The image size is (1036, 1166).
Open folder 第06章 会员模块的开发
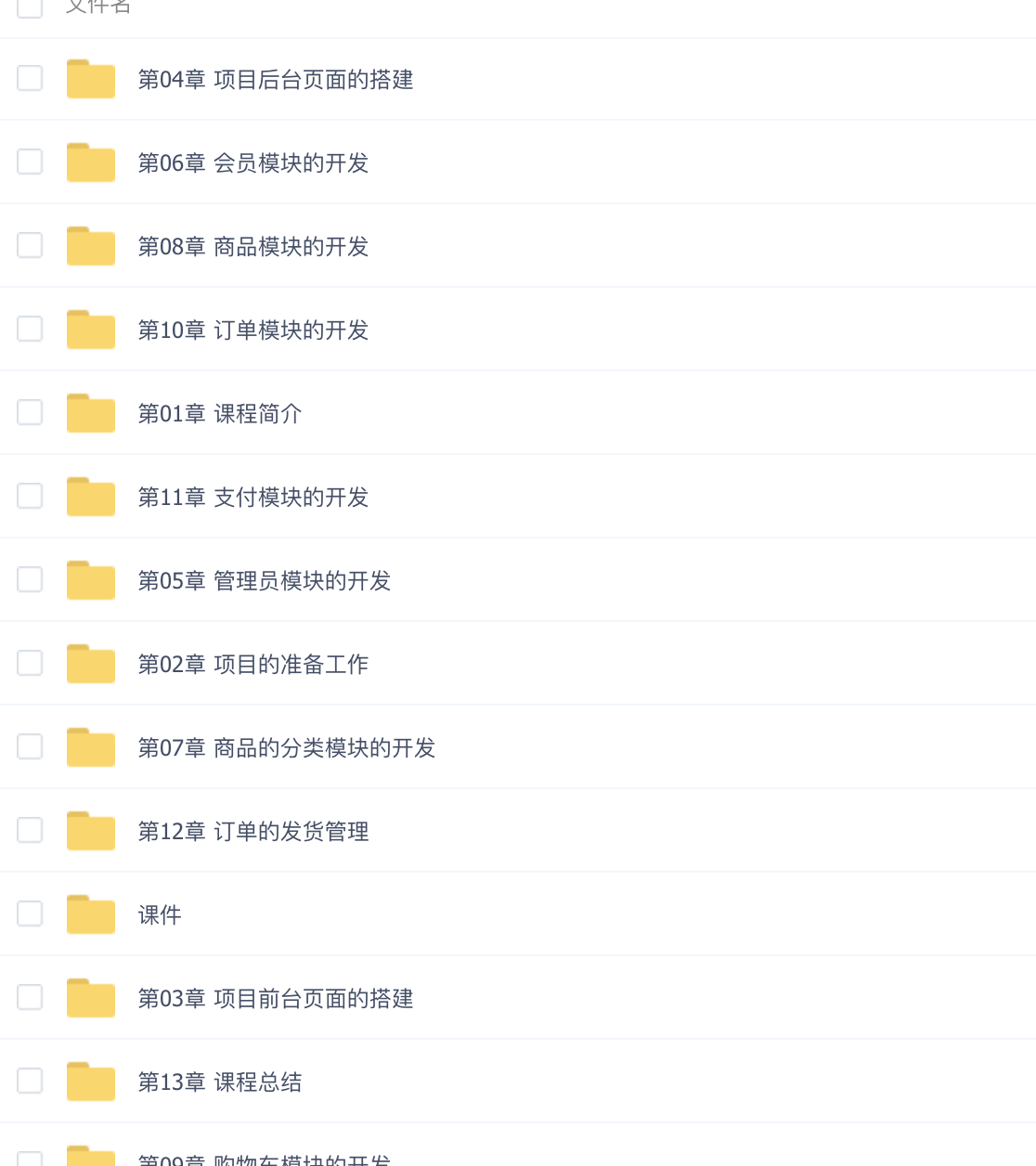[x=253, y=163]
